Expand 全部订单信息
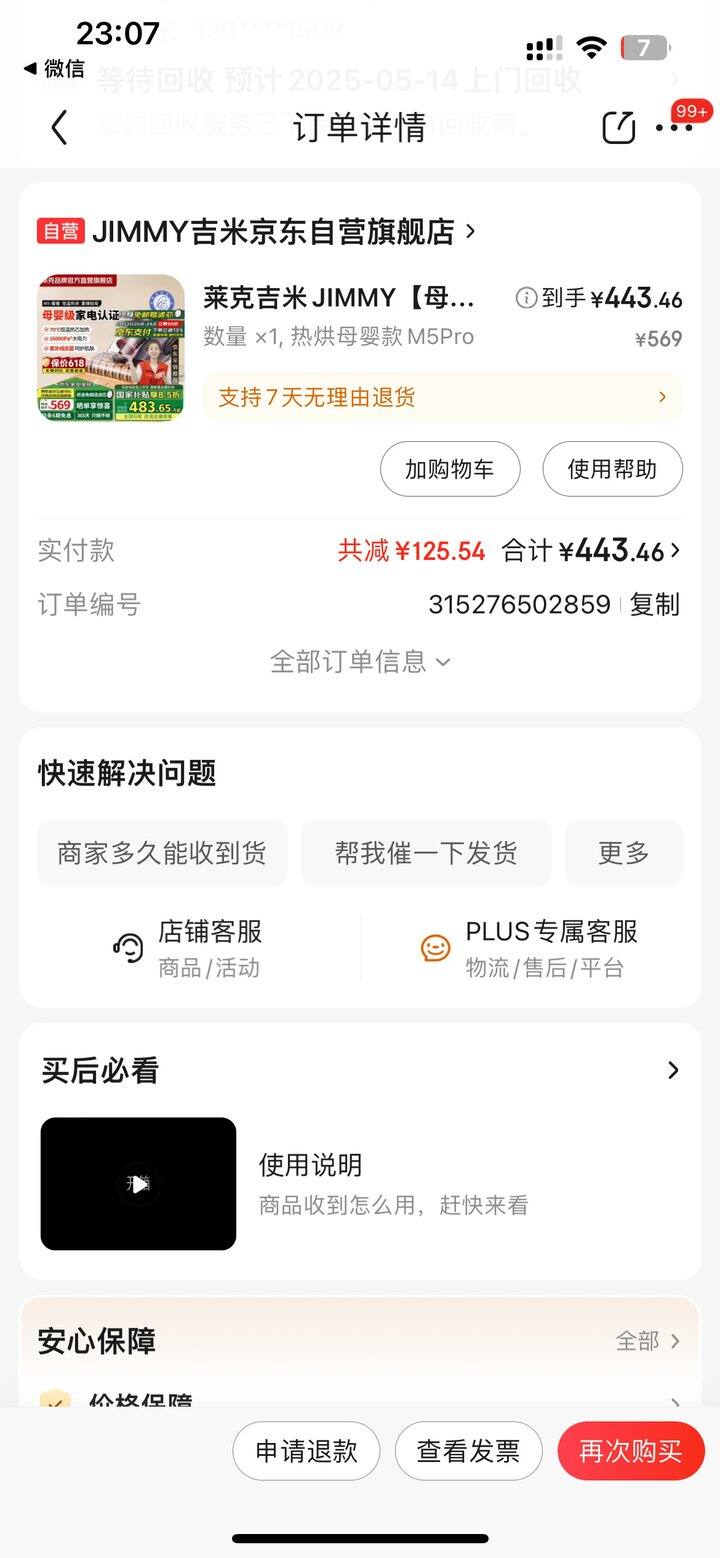 coord(360,661)
